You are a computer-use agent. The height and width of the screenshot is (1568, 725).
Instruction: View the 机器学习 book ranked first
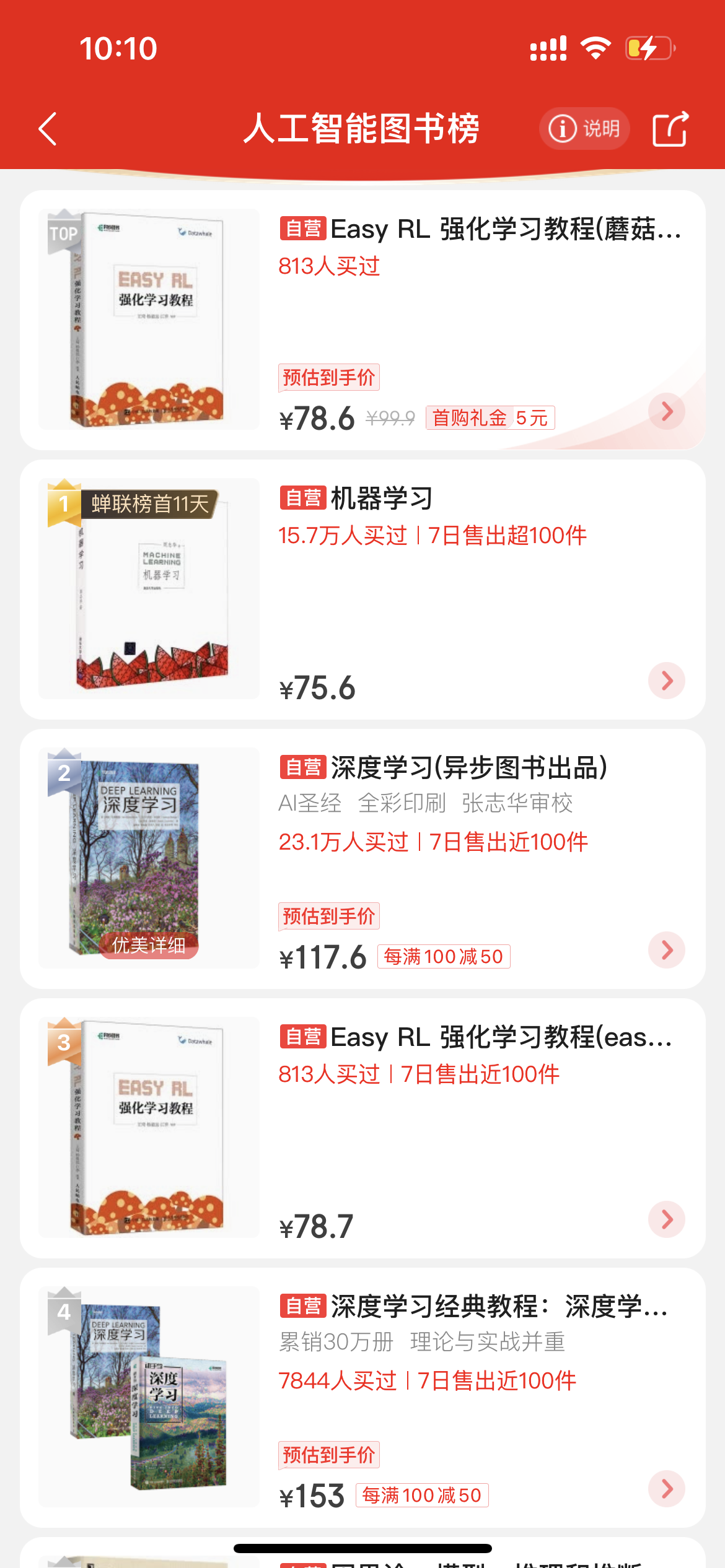[x=382, y=499]
